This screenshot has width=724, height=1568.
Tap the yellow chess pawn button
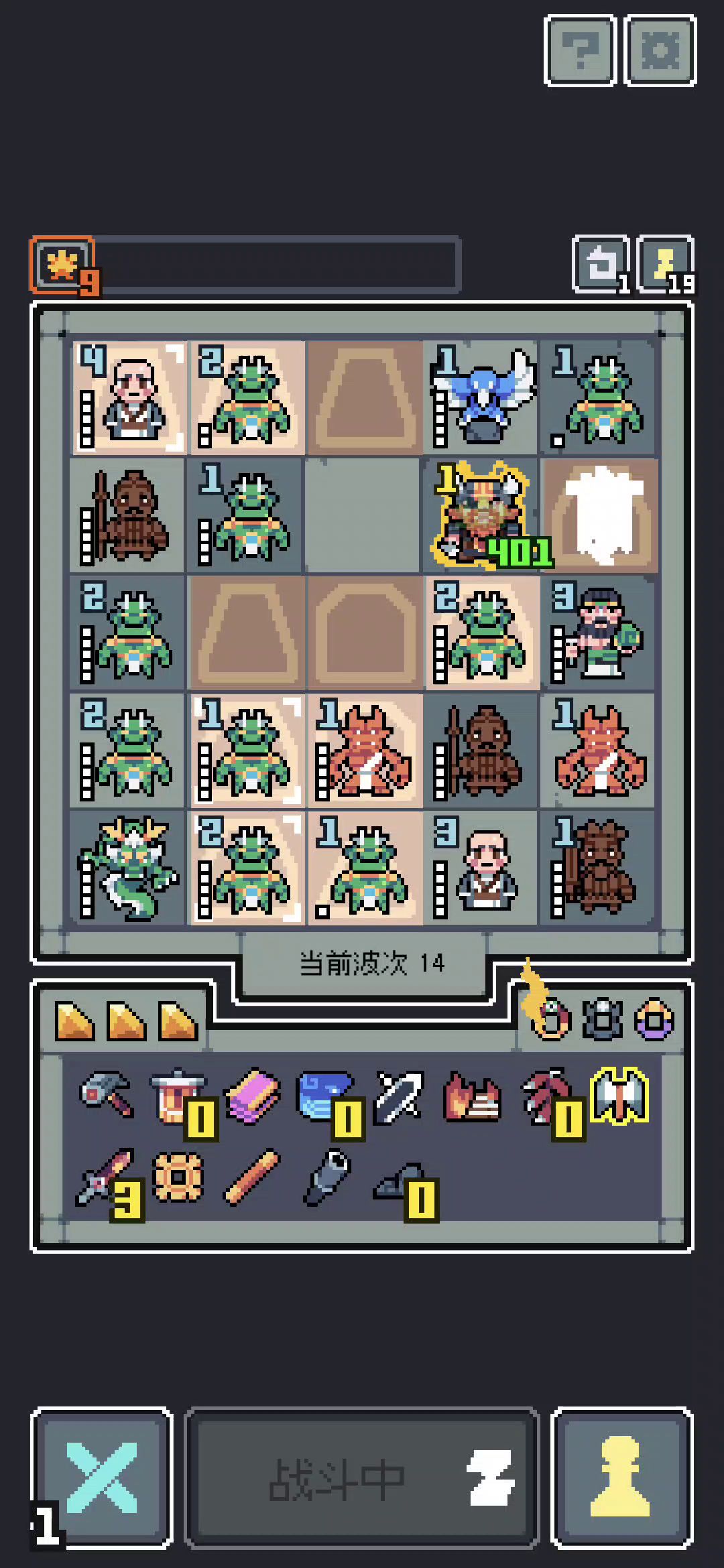click(621, 1478)
